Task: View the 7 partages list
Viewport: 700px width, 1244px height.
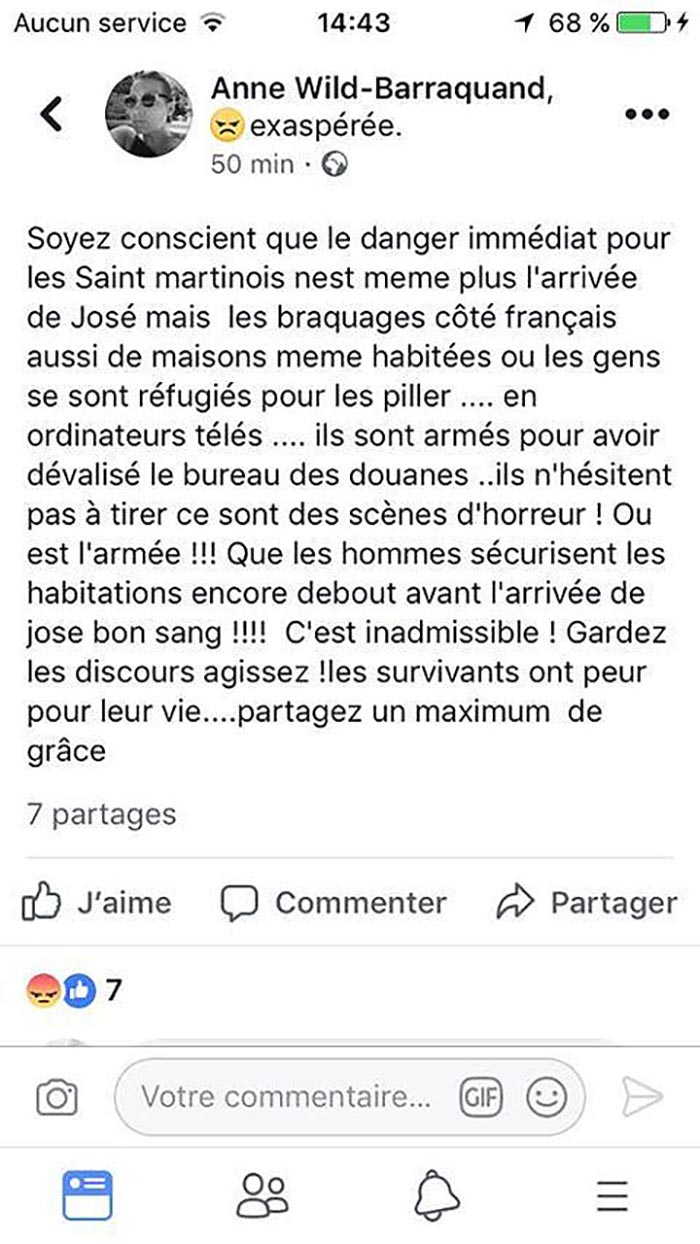Action: pos(101,814)
